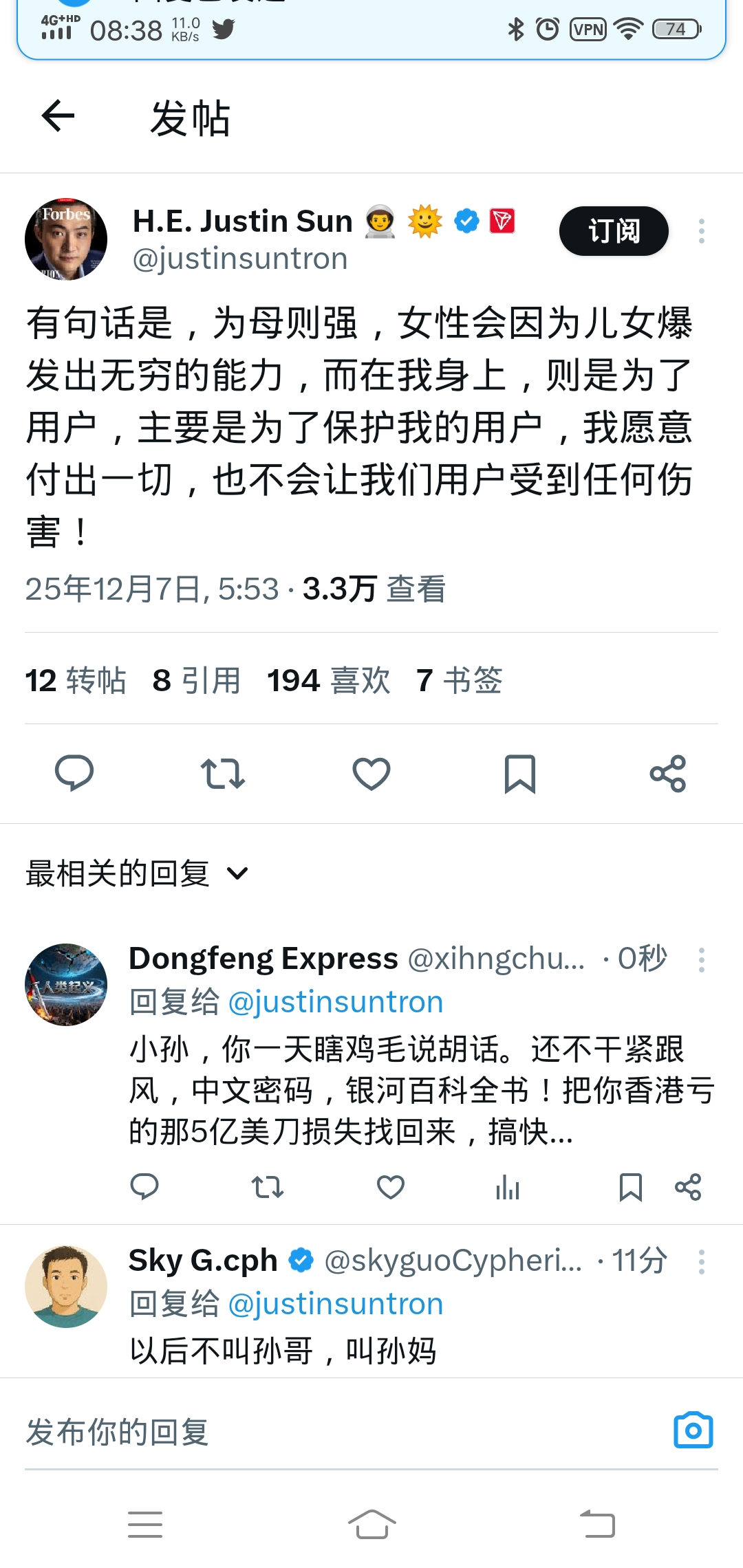
Task: Tap the 订阅 subscribe button
Action: pyautogui.click(x=614, y=231)
